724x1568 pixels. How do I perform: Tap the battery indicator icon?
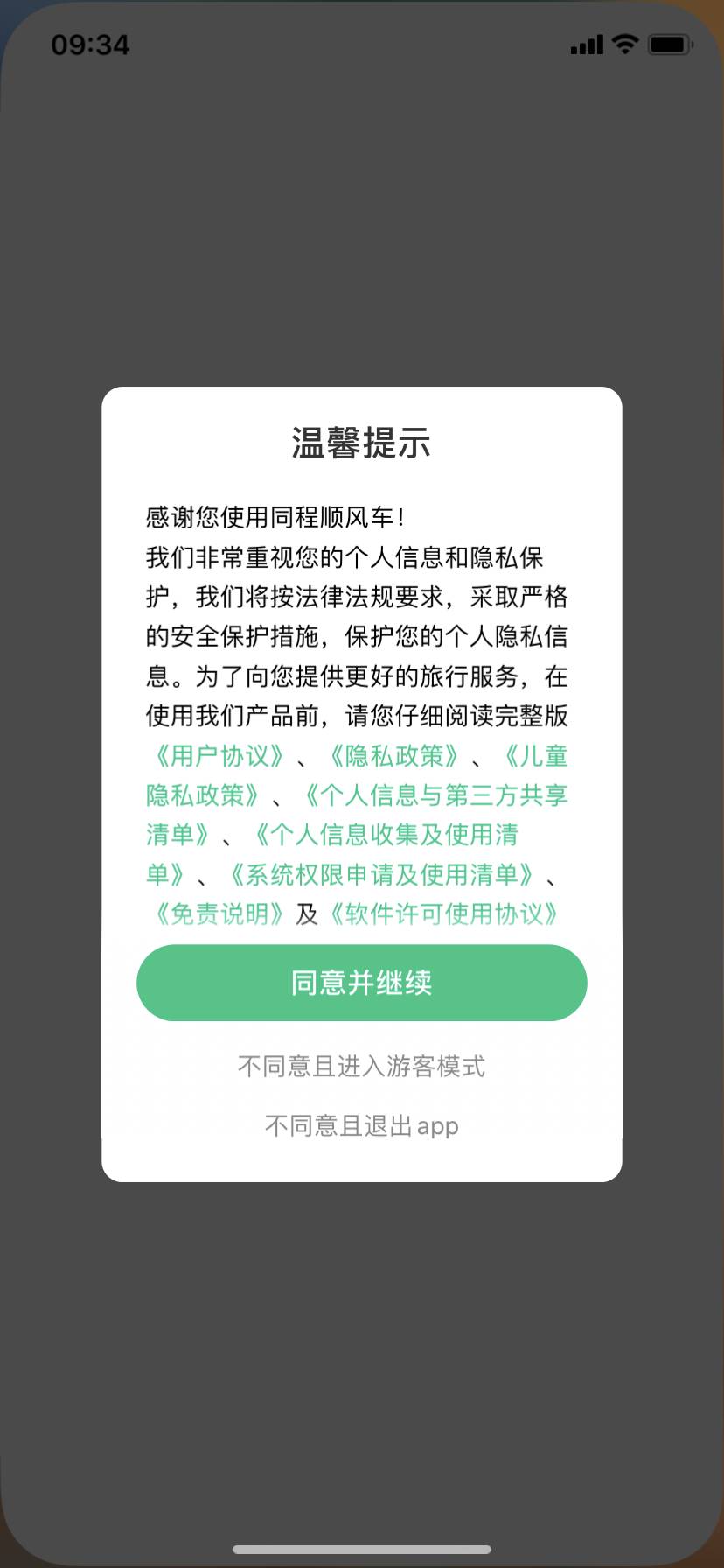668,45
